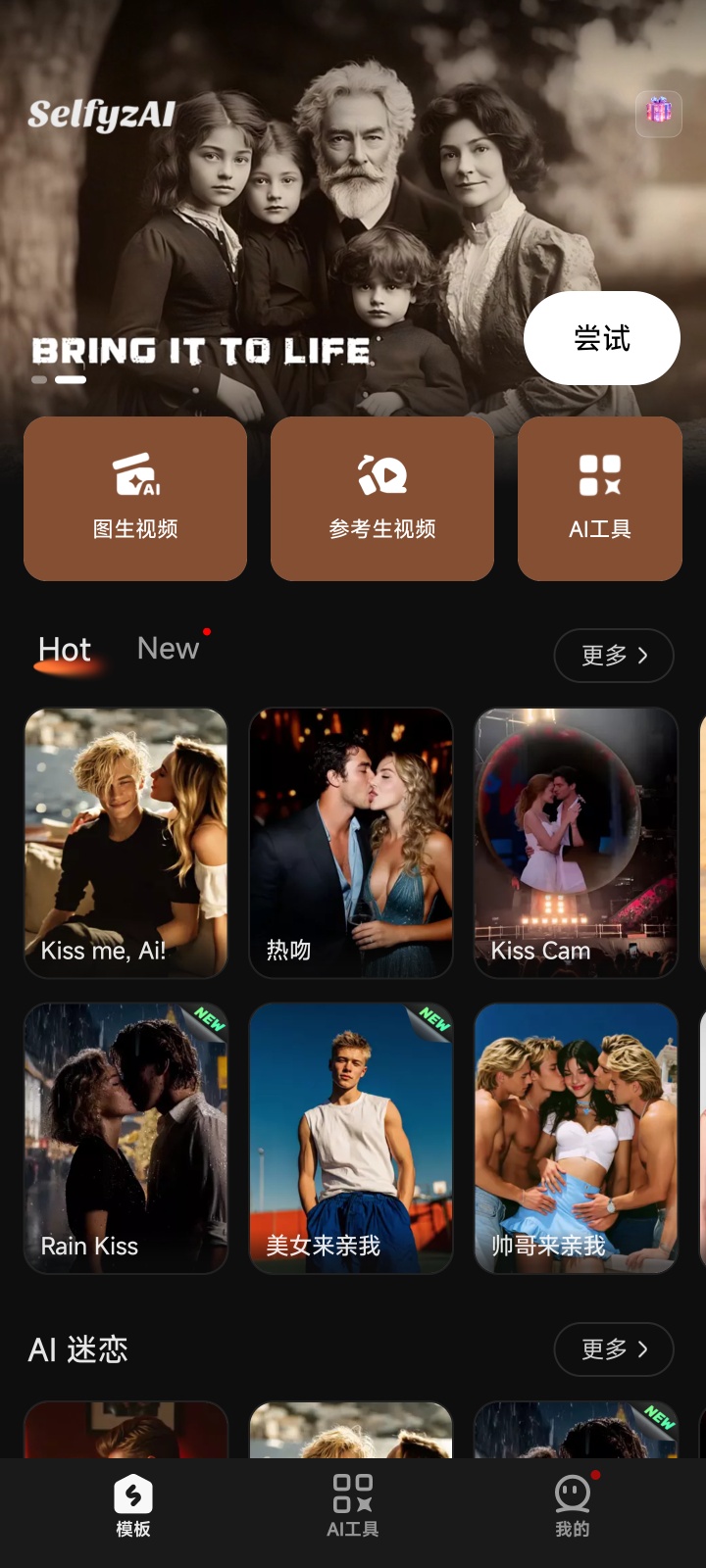Select the Hot tab
706x1568 pixels.
click(x=65, y=651)
